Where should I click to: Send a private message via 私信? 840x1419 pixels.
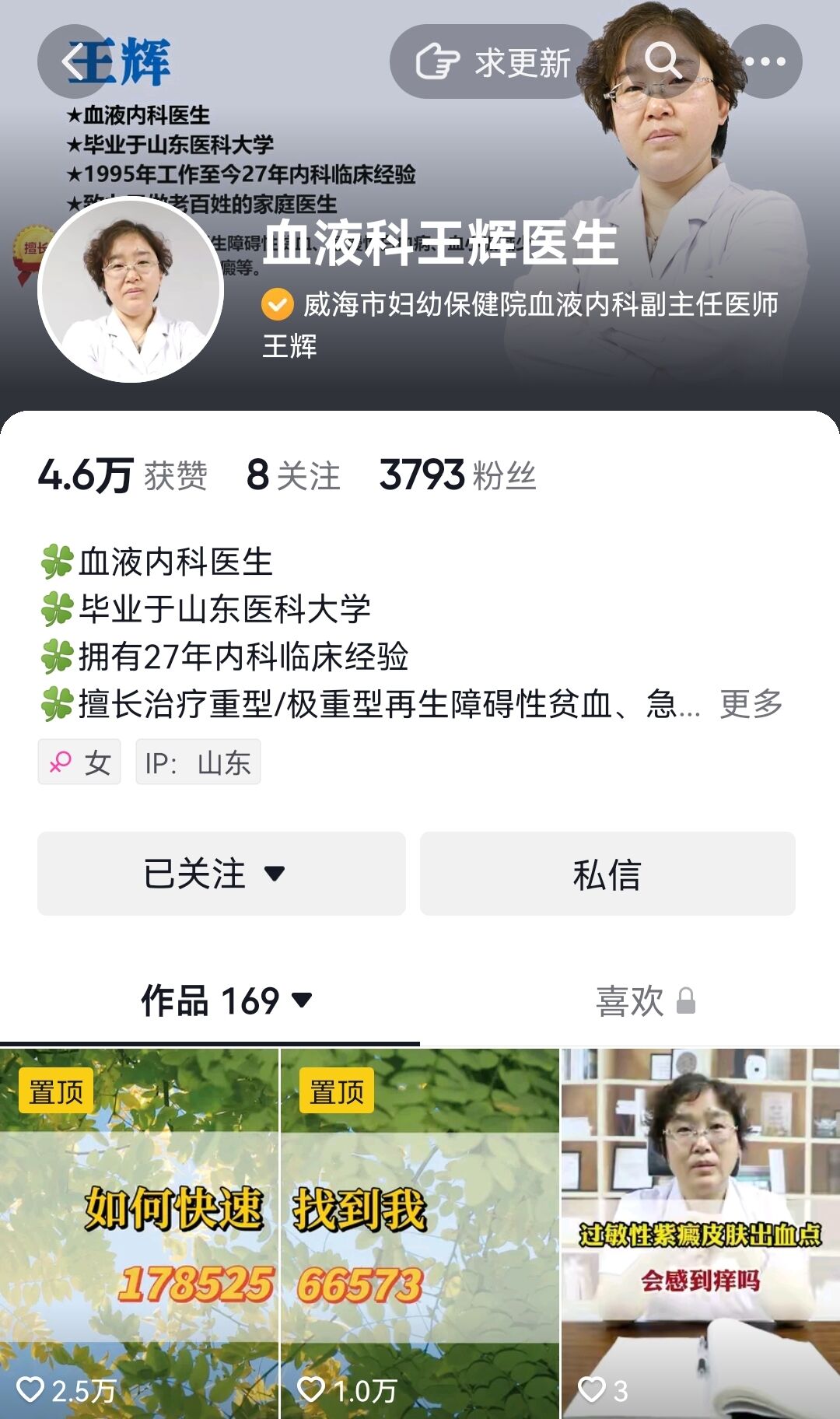tap(607, 874)
